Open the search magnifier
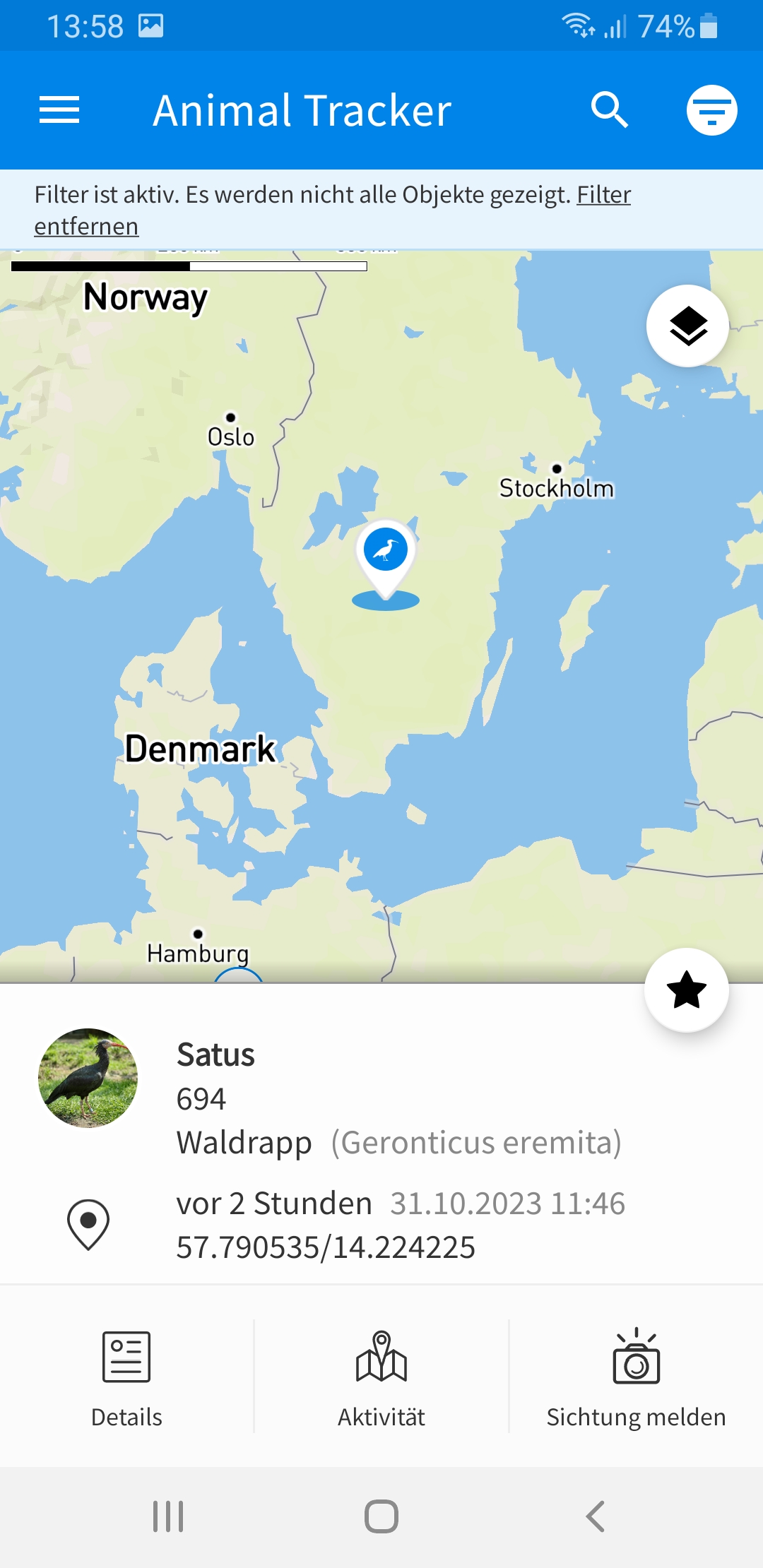This screenshot has width=763, height=1568. [610, 110]
